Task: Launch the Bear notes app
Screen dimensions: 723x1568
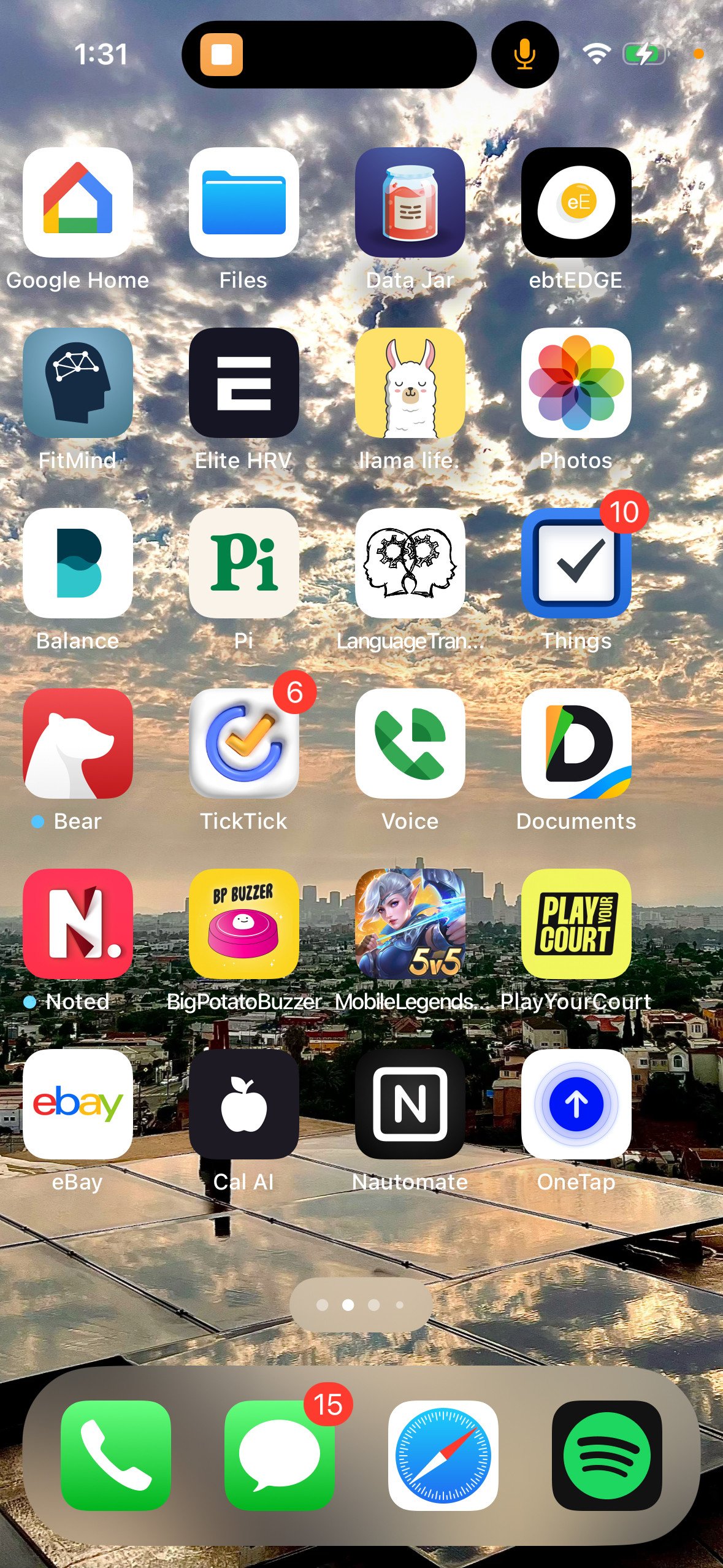Action: (x=78, y=744)
